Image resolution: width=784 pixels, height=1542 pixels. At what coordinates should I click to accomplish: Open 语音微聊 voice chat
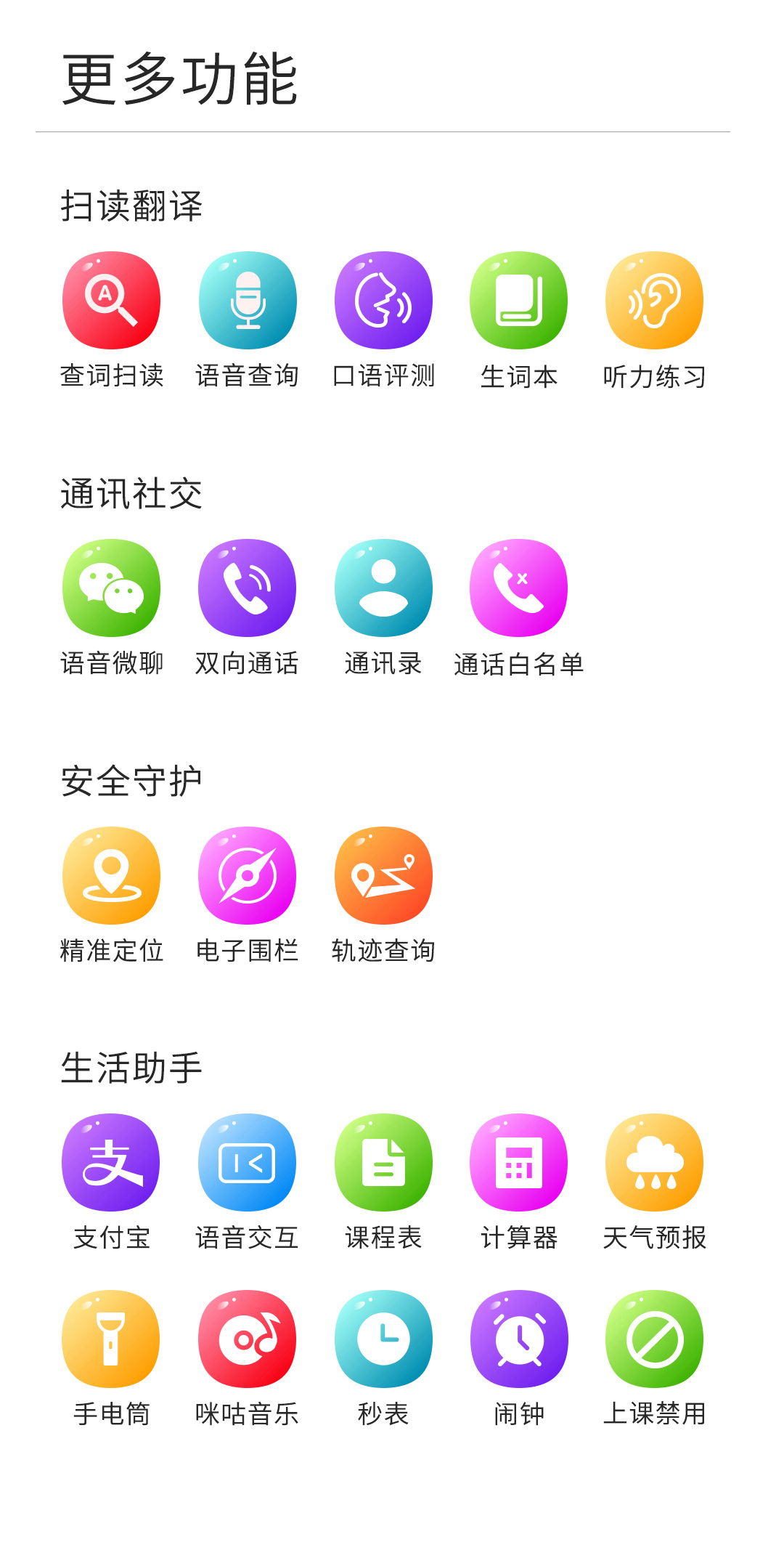[111, 588]
